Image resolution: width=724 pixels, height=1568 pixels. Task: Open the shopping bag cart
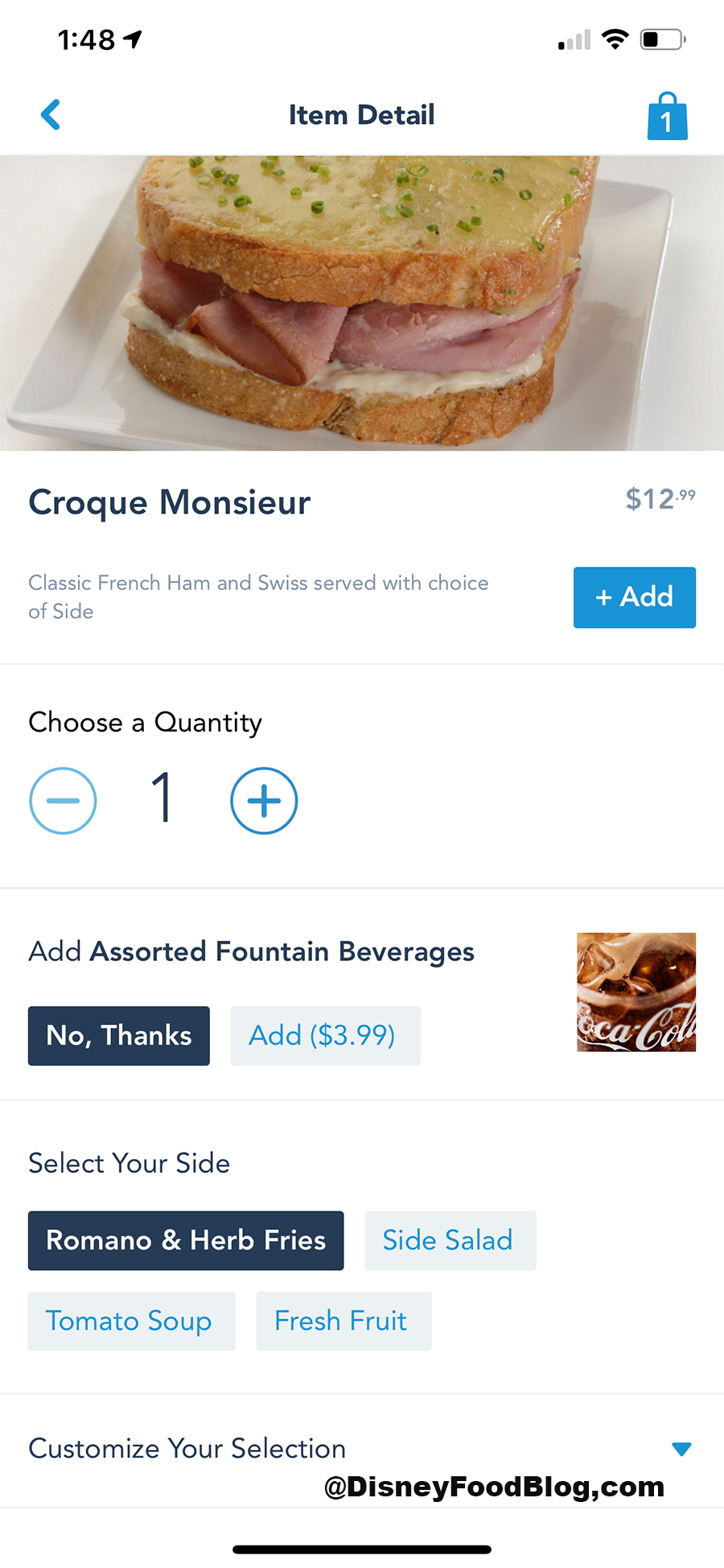click(667, 118)
